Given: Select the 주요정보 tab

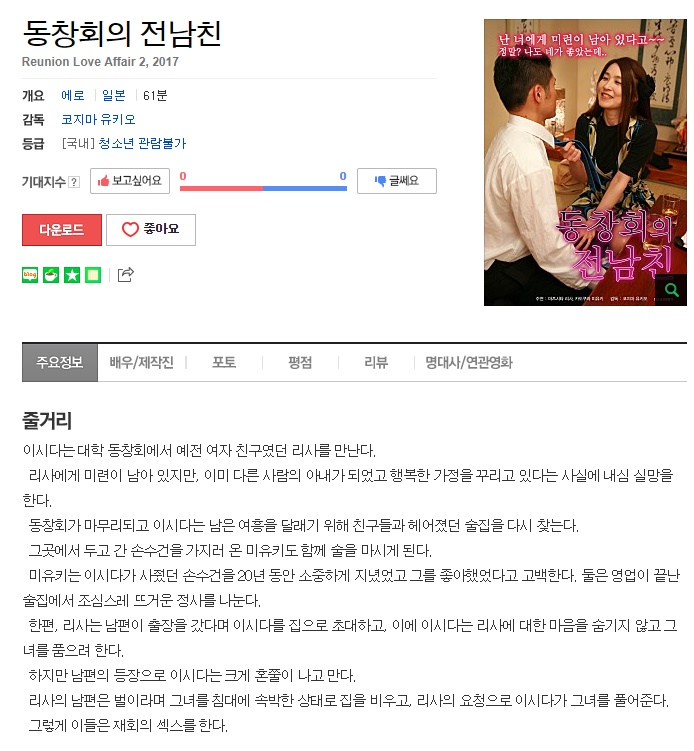Looking at the screenshot, I should (60, 363).
